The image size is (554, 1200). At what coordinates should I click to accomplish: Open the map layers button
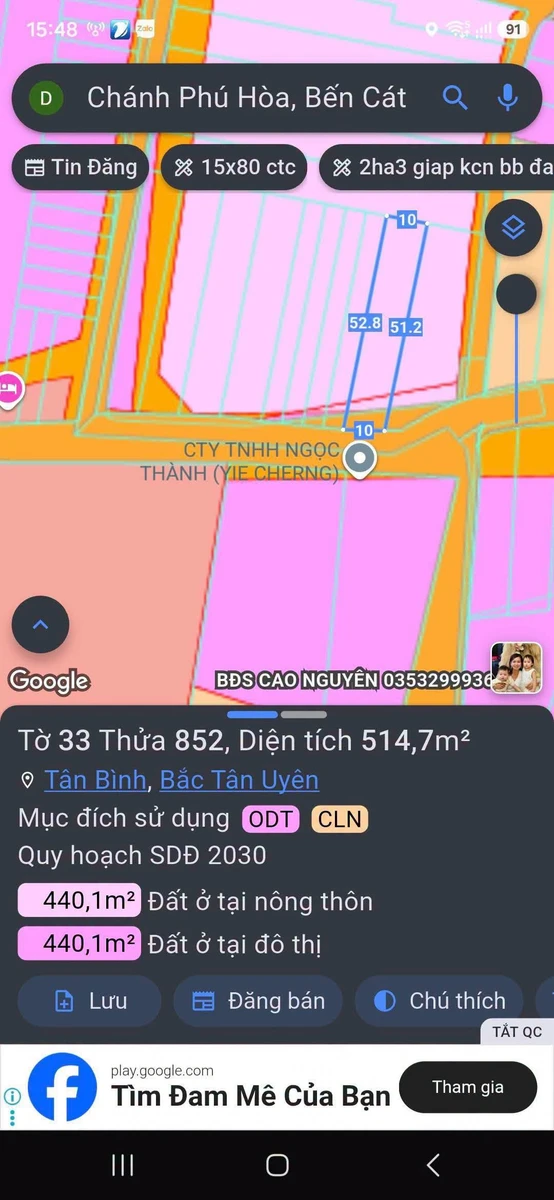[x=513, y=228]
